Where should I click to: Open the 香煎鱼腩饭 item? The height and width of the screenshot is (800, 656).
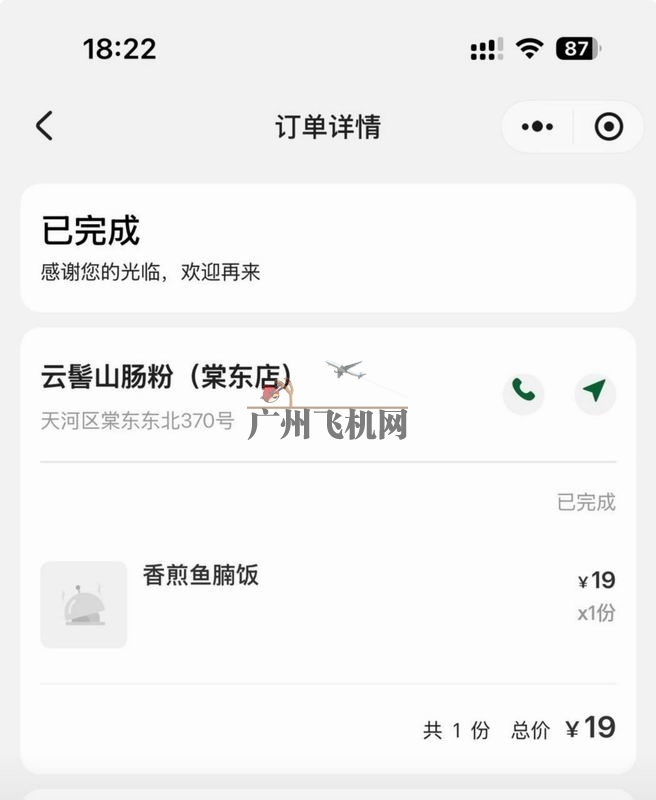coord(201,576)
